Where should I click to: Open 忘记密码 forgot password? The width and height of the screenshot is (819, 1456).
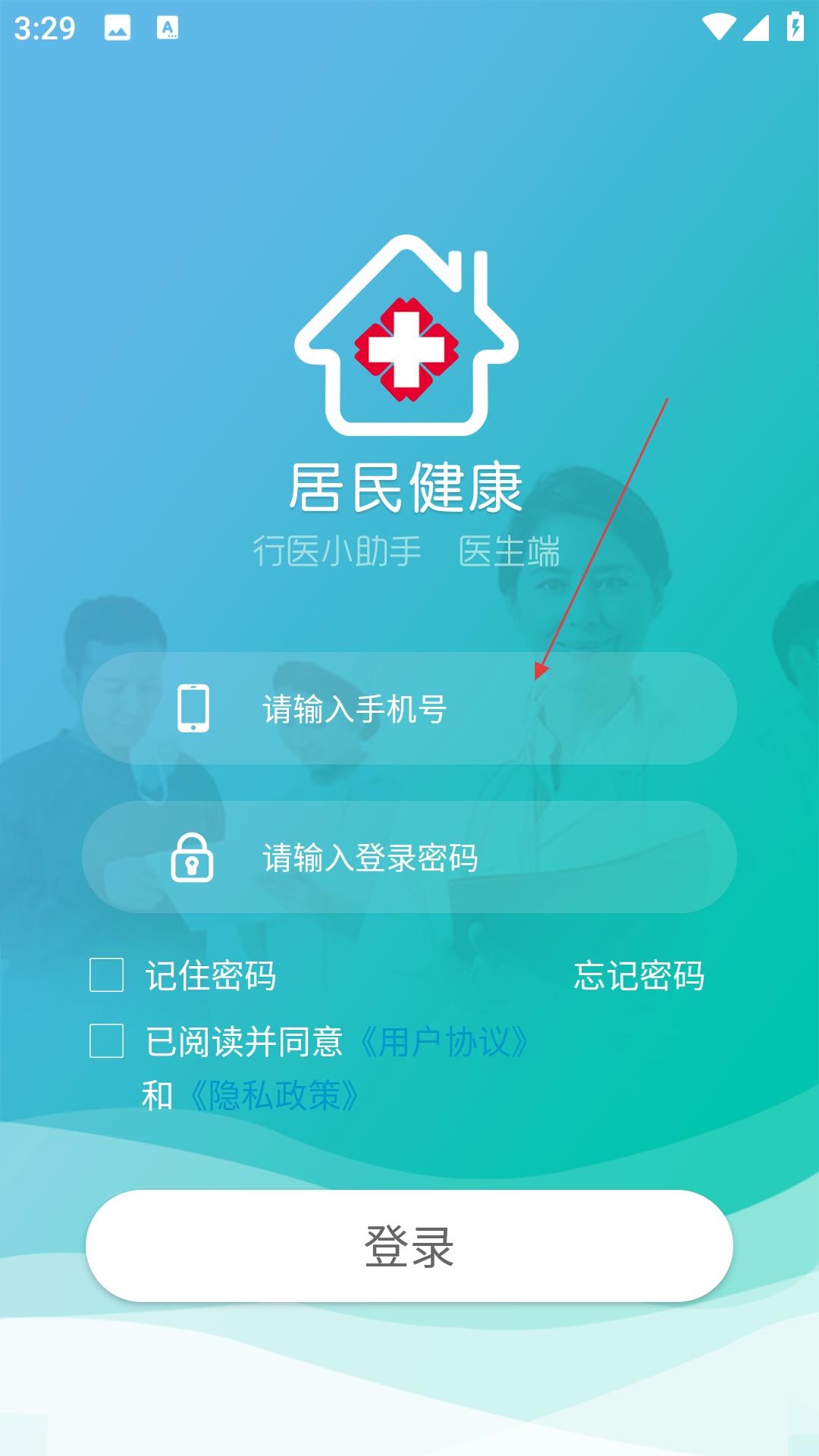coord(639,976)
